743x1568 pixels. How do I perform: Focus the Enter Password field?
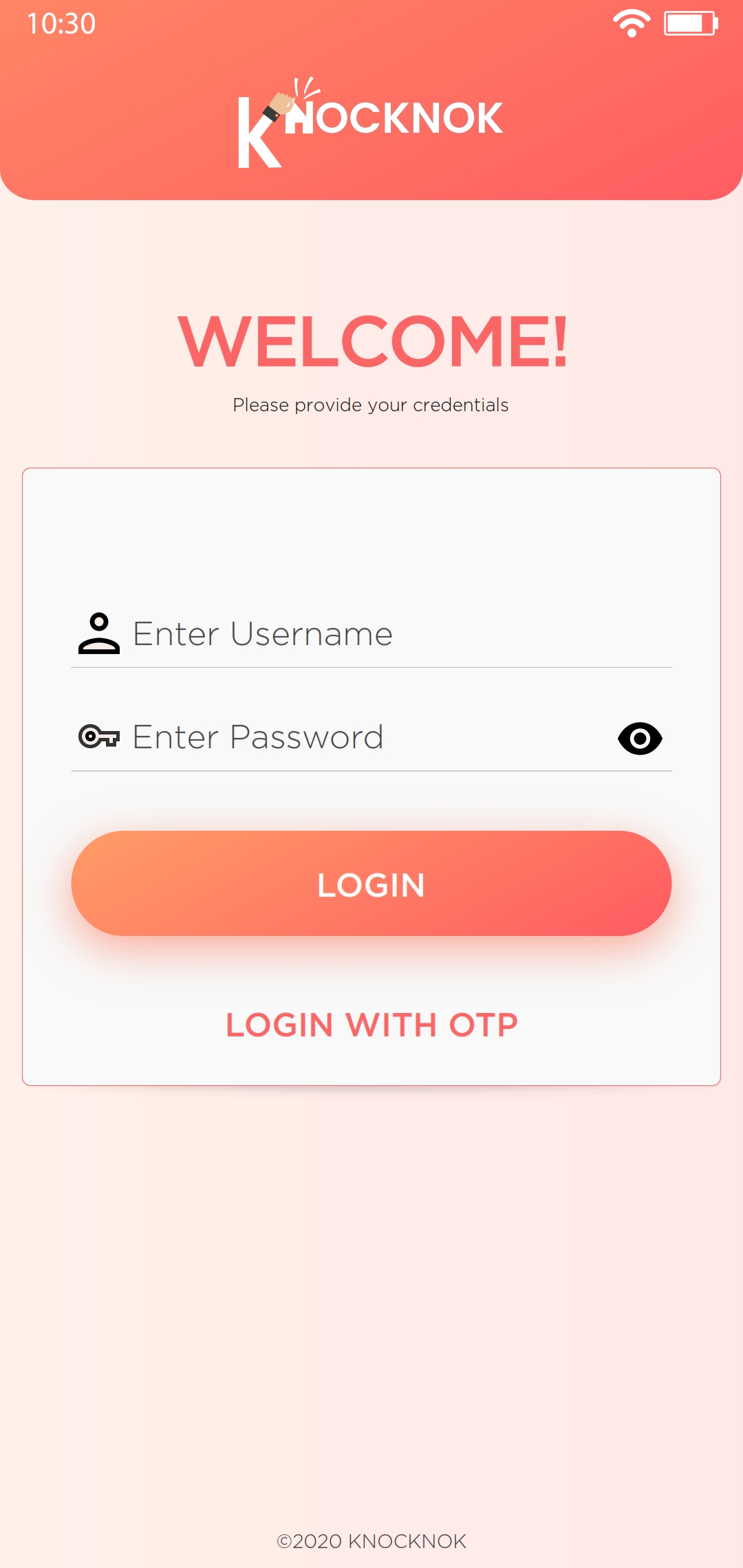click(x=344, y=737)
